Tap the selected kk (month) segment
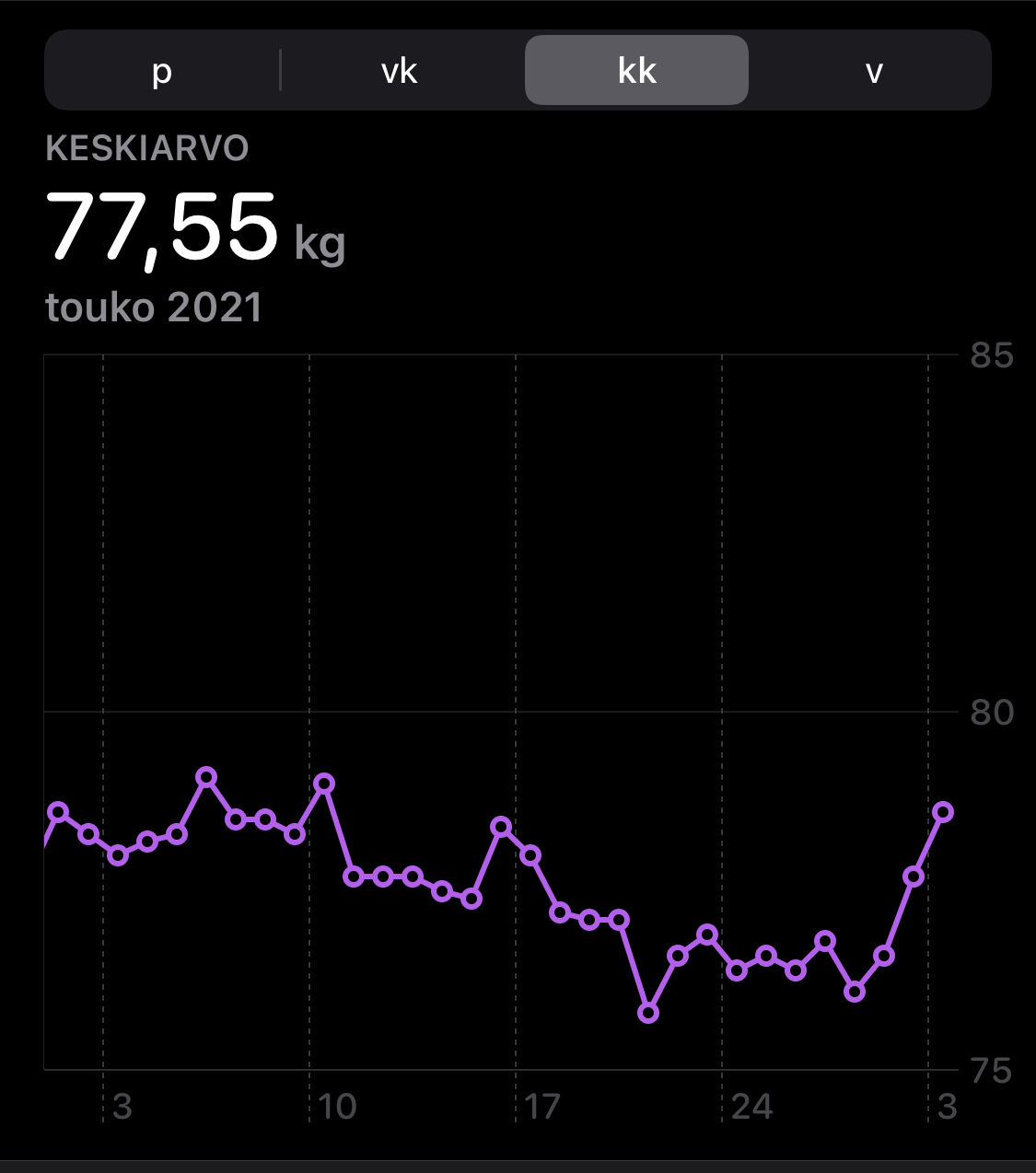This screenshot has width=1036, height=1173. (636, 71)
